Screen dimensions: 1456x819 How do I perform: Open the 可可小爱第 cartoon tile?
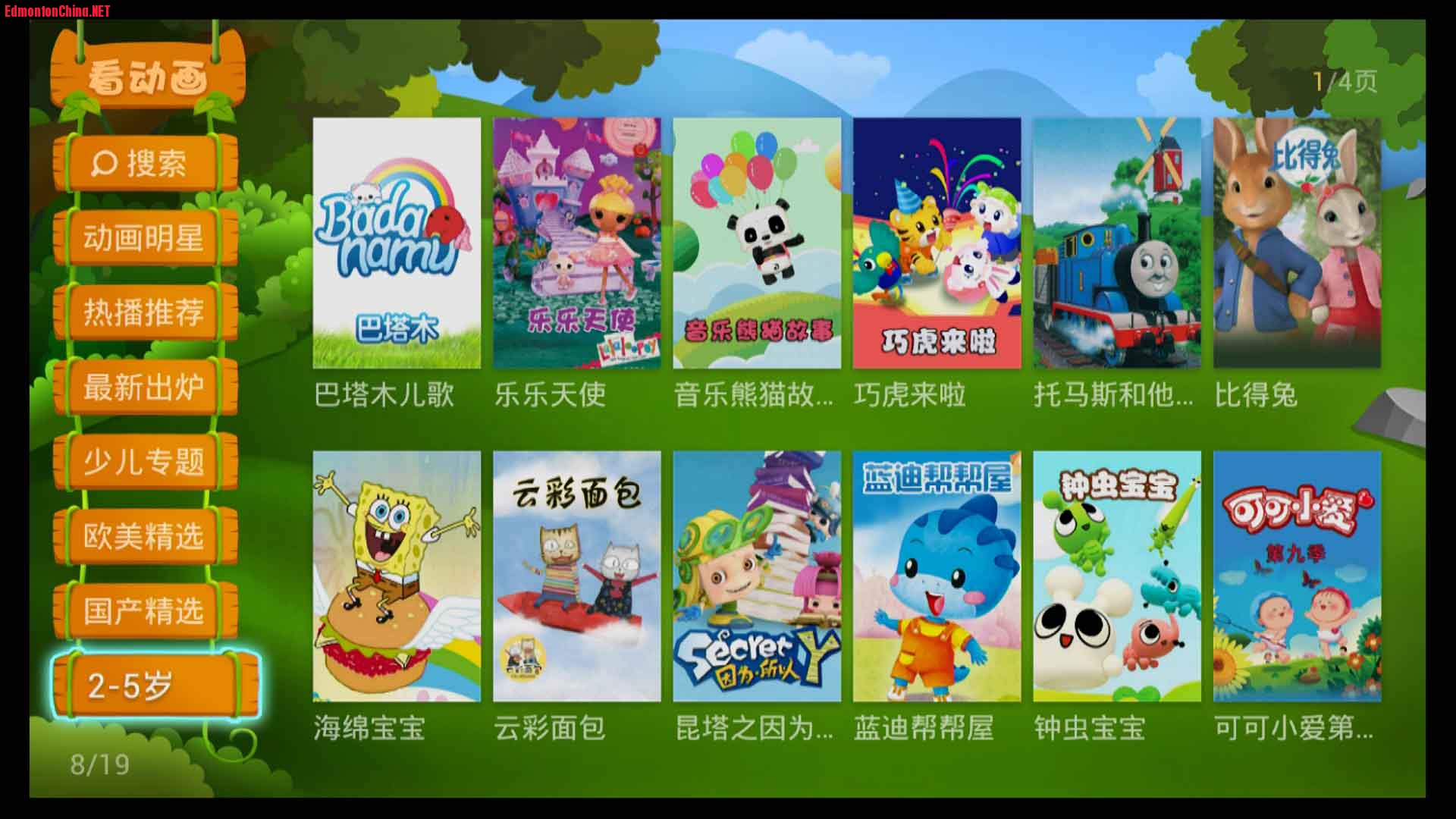(x=1297, y=576)
